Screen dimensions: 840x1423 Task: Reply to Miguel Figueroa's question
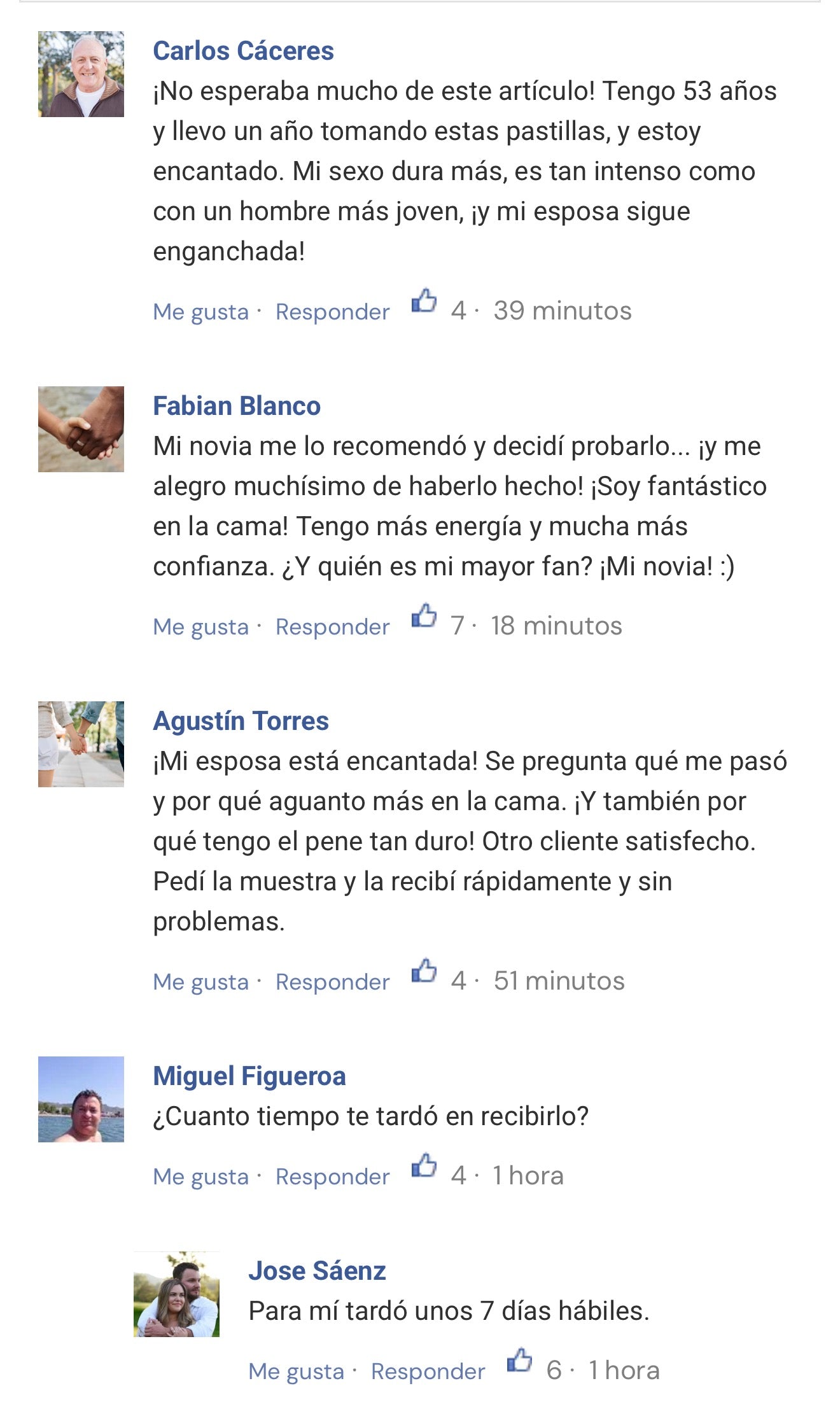tap(332, 1177)
